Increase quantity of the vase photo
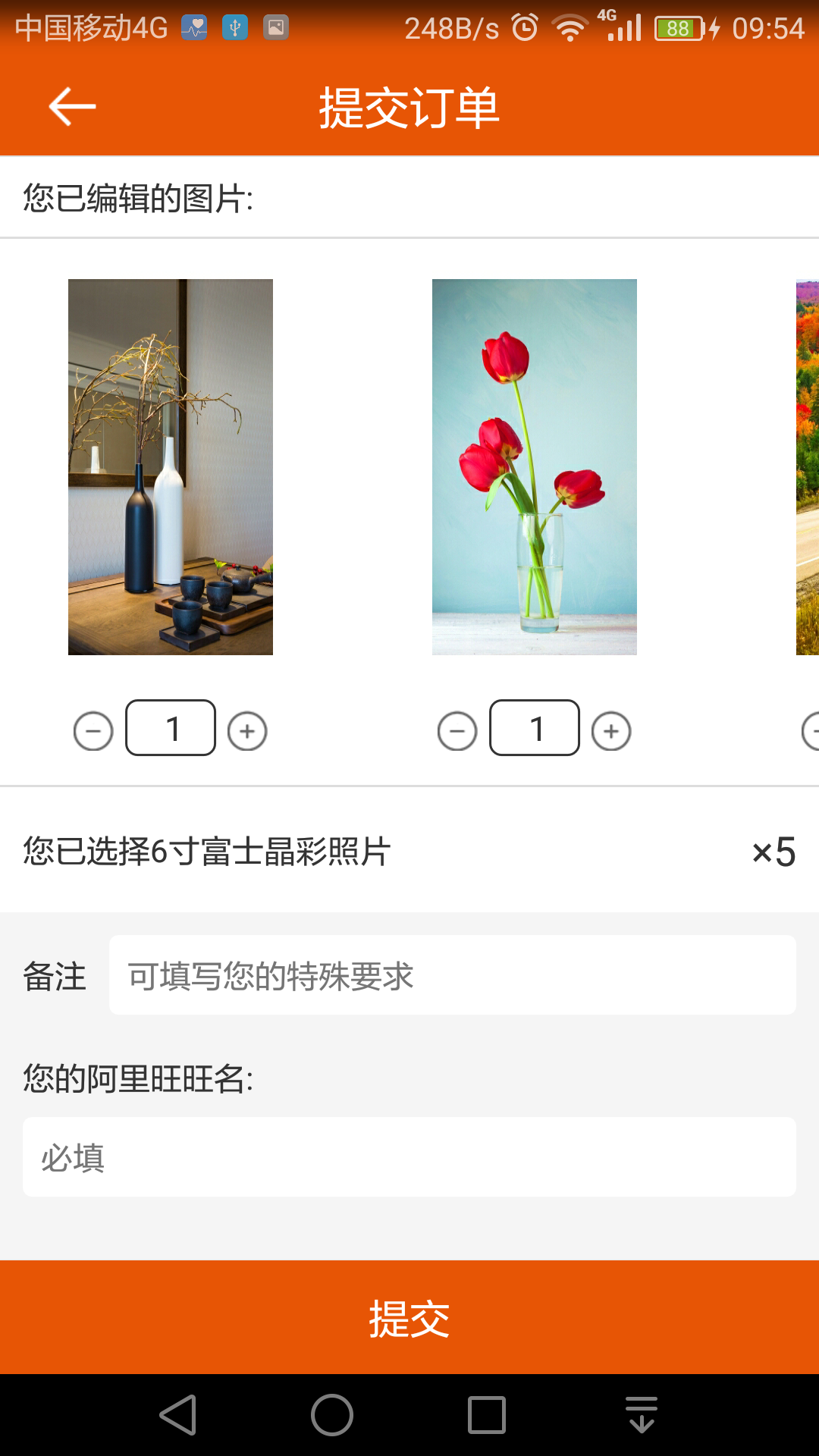Image resolution: width=819 pixels, height=1456 pixels. pyautogui.click(x=247, y=731)
